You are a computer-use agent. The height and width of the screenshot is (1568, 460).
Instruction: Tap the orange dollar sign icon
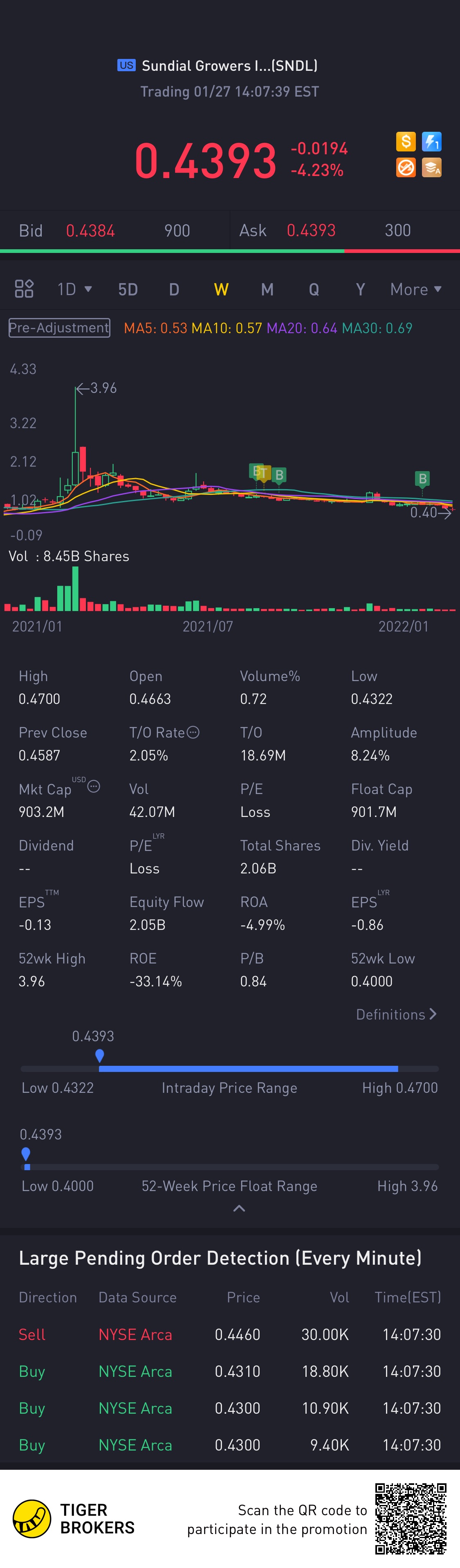406,142
